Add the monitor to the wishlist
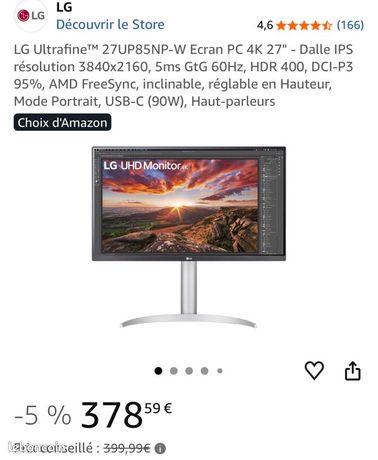The height and width of the screenshot is (460, 378). [314, 370]
